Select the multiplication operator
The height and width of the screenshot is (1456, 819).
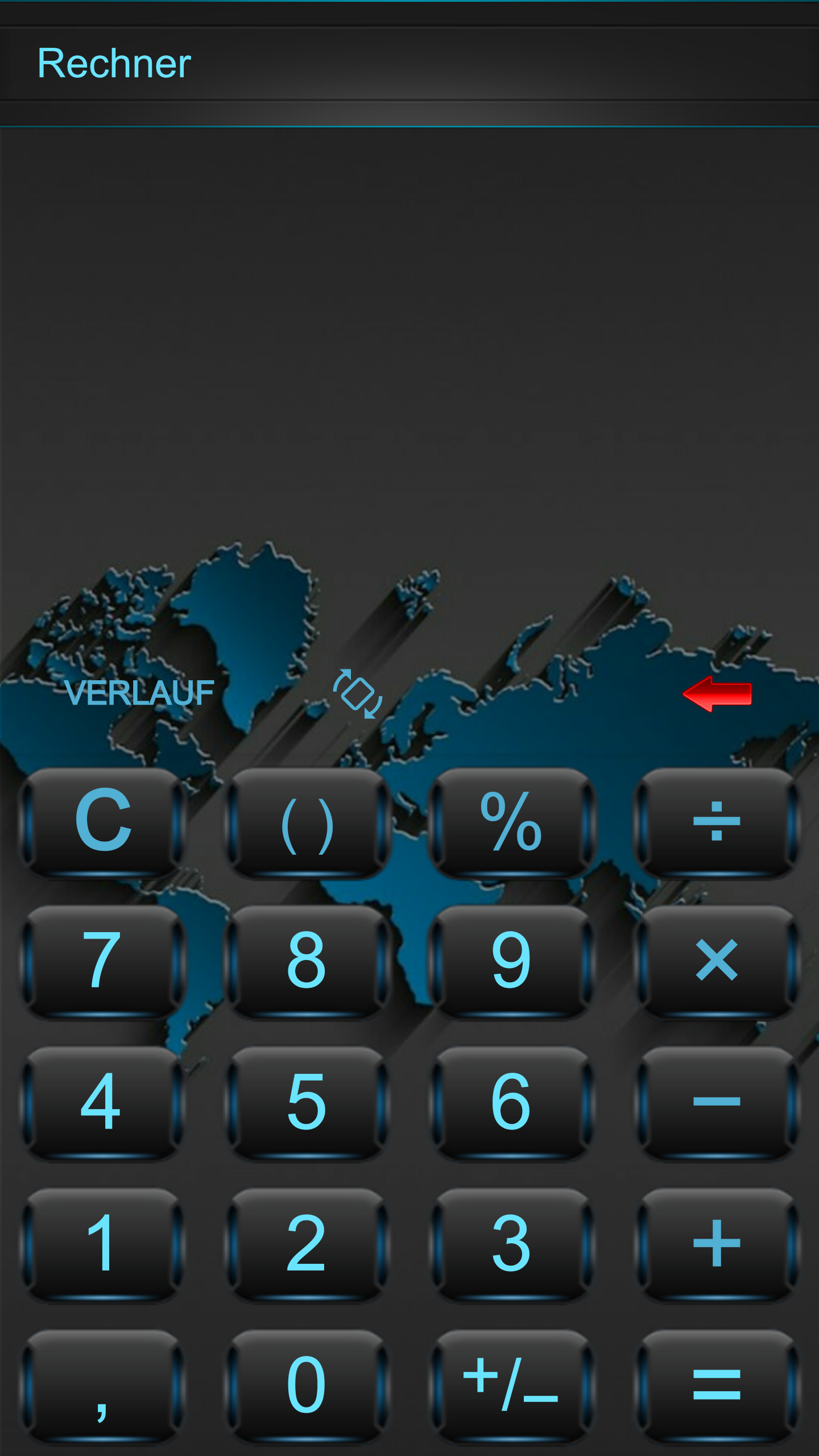point(717,961)
